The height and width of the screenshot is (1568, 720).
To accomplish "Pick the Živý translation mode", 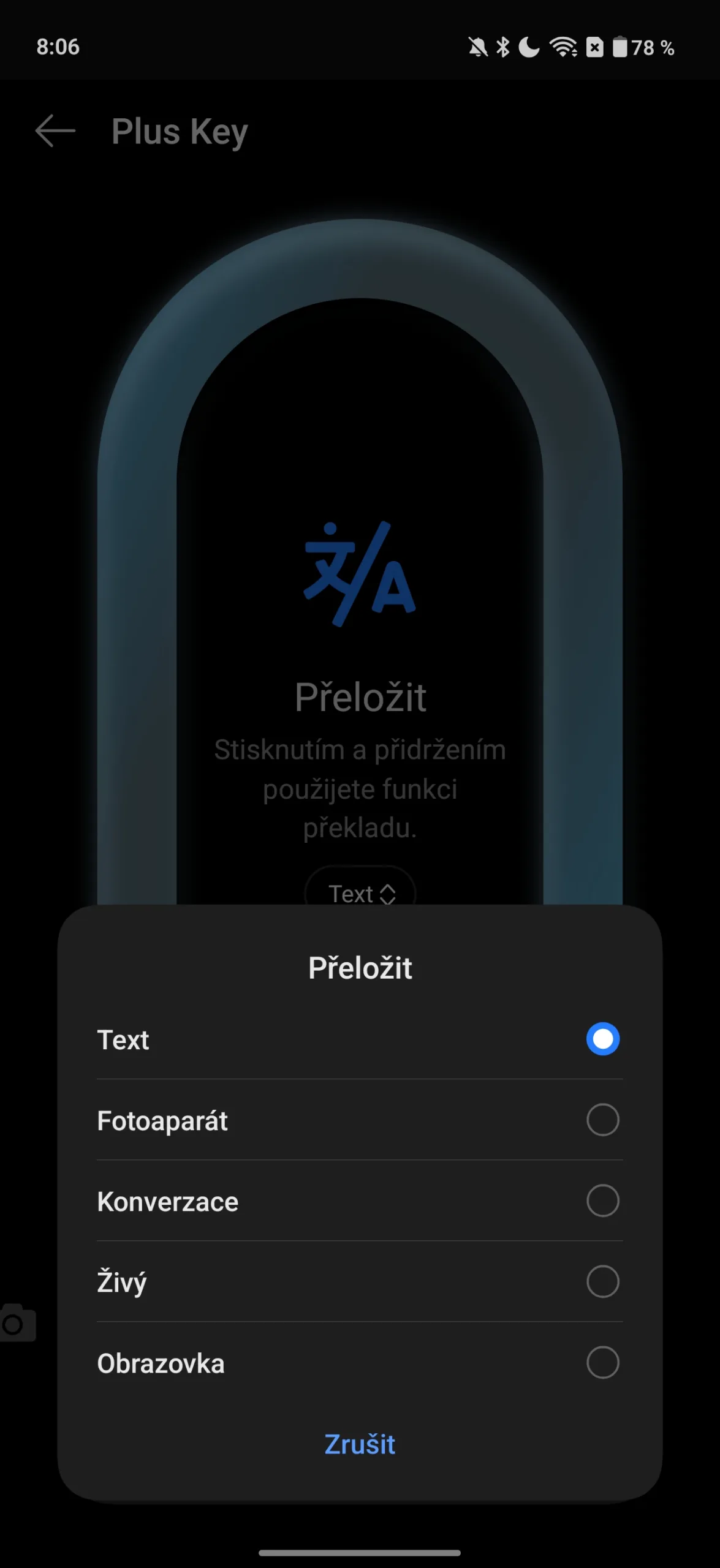I will coord(359,1282).
